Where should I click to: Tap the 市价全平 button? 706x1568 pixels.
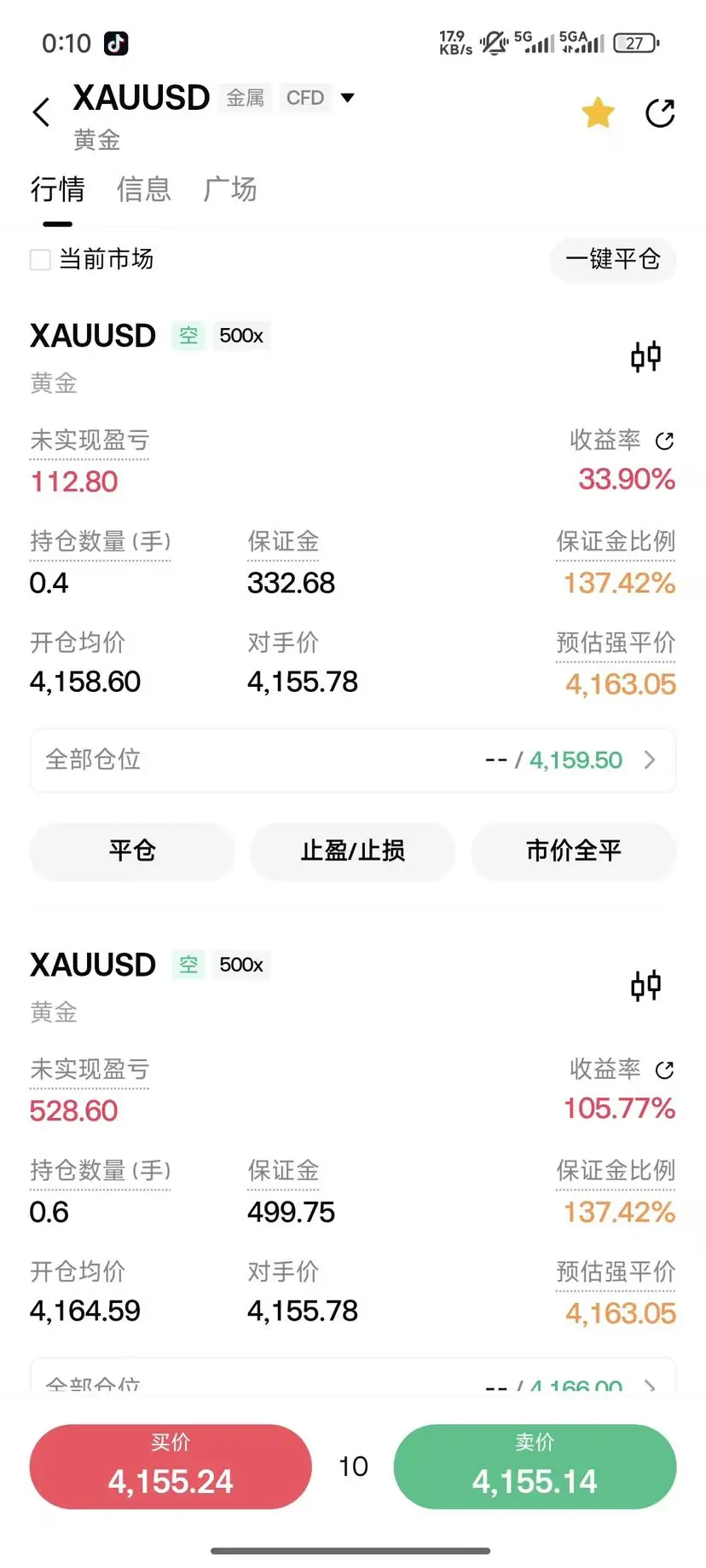(x=574, y=850)
